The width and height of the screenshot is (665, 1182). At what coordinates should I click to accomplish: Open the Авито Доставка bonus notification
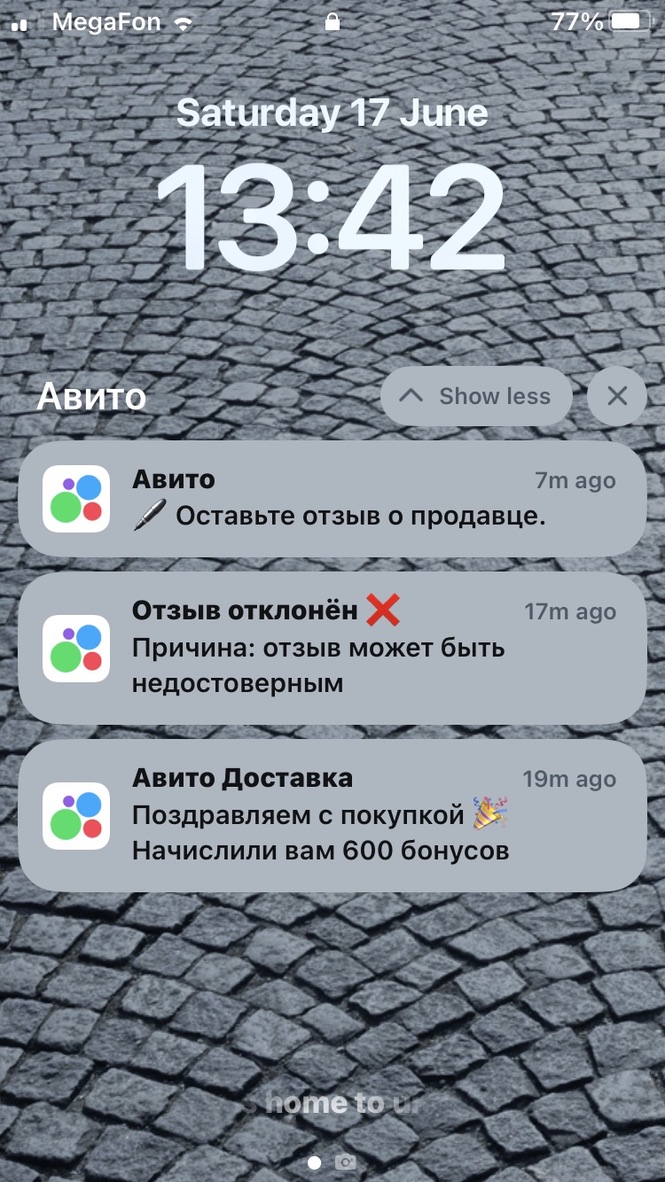[x=332, y=815]
